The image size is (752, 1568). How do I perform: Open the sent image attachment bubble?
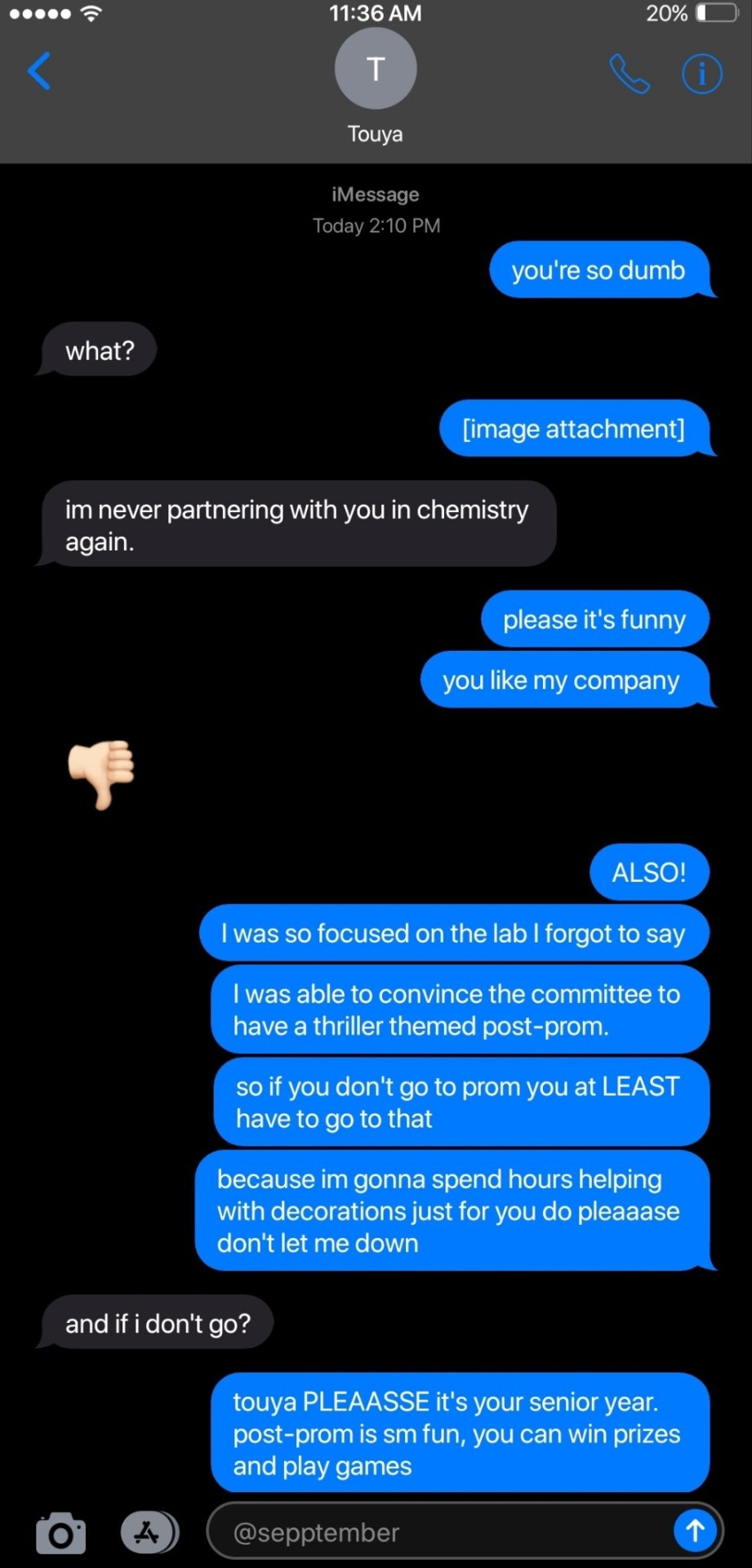(573, 429)
